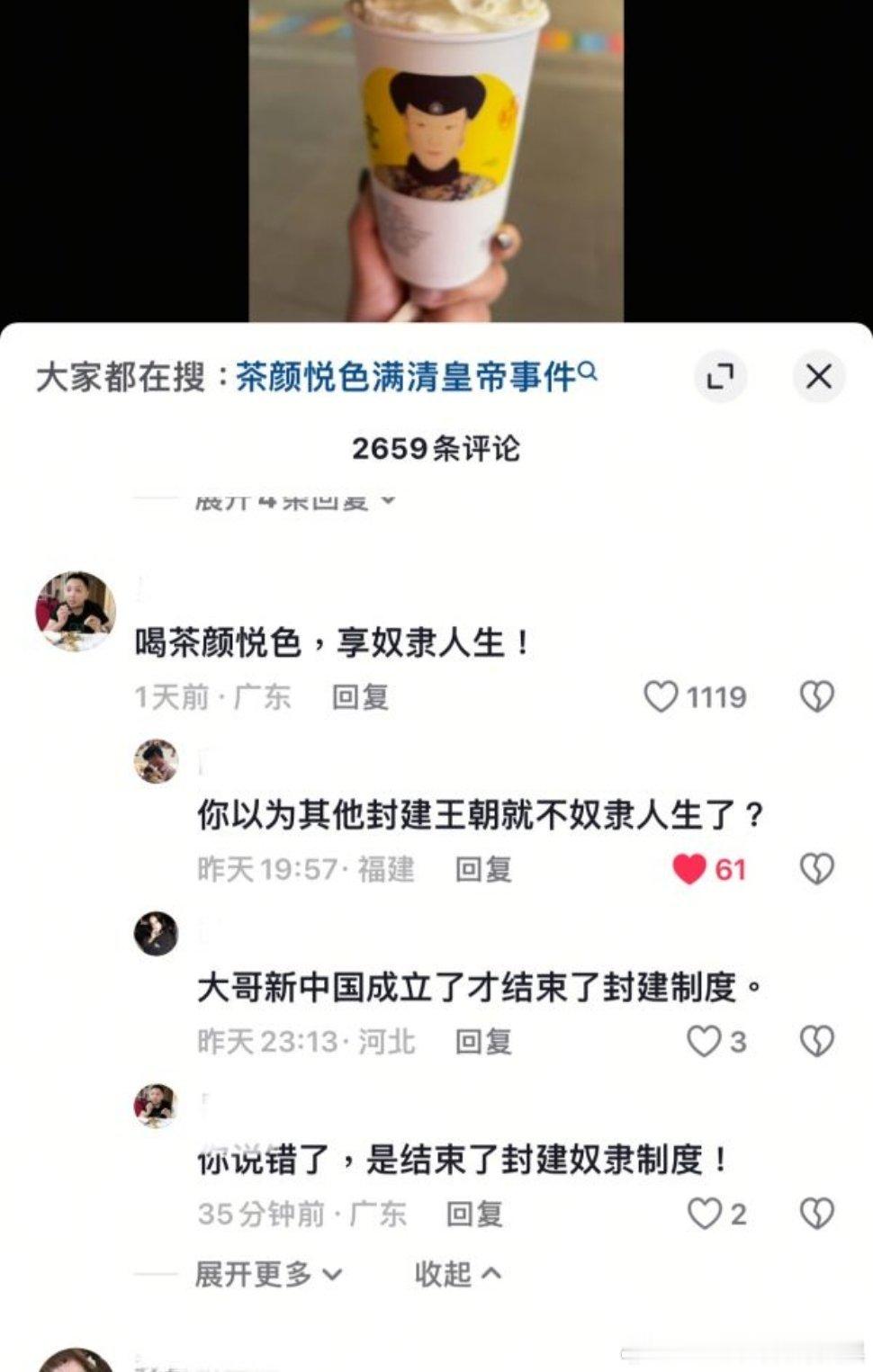Tap broken-heart on the 福建 user's reply
This screenshot has width=873, height=1372.
tap(817, 866)
